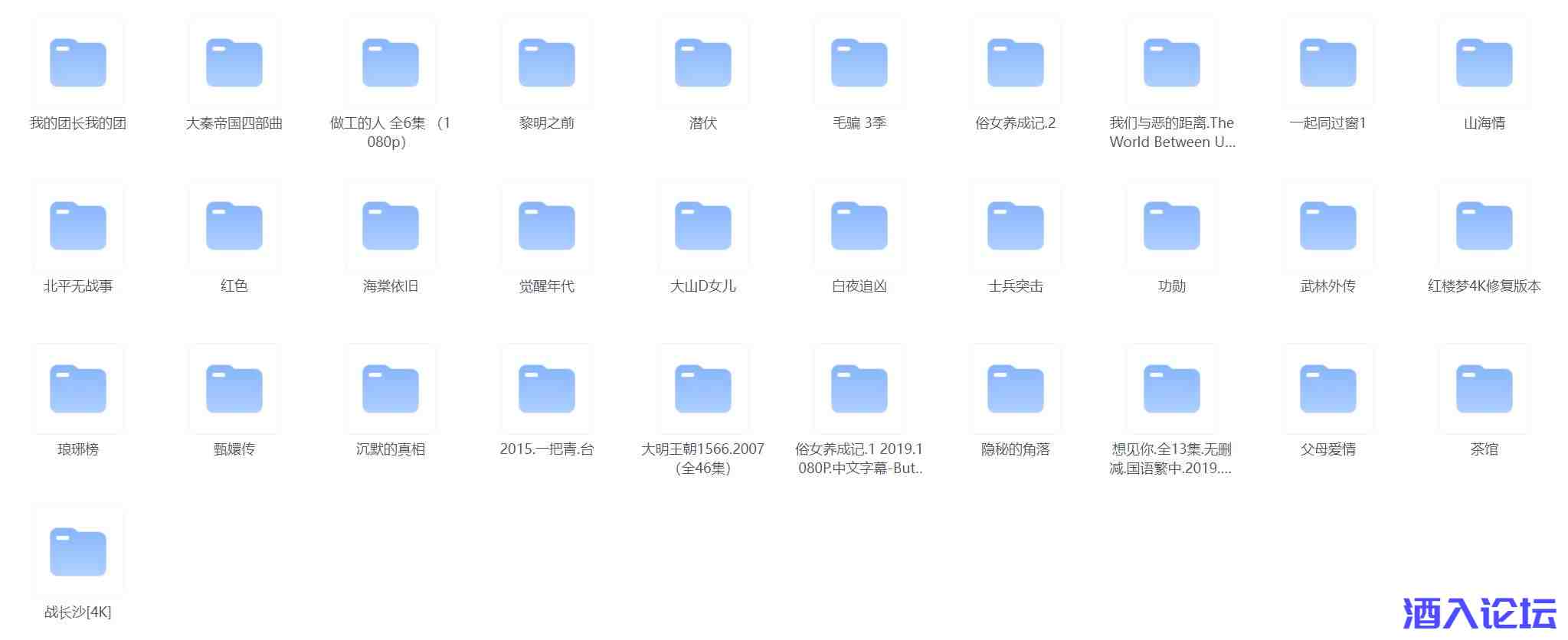
Task: Open the 沉默的真相 folder
Action: (x=390, y=389)
